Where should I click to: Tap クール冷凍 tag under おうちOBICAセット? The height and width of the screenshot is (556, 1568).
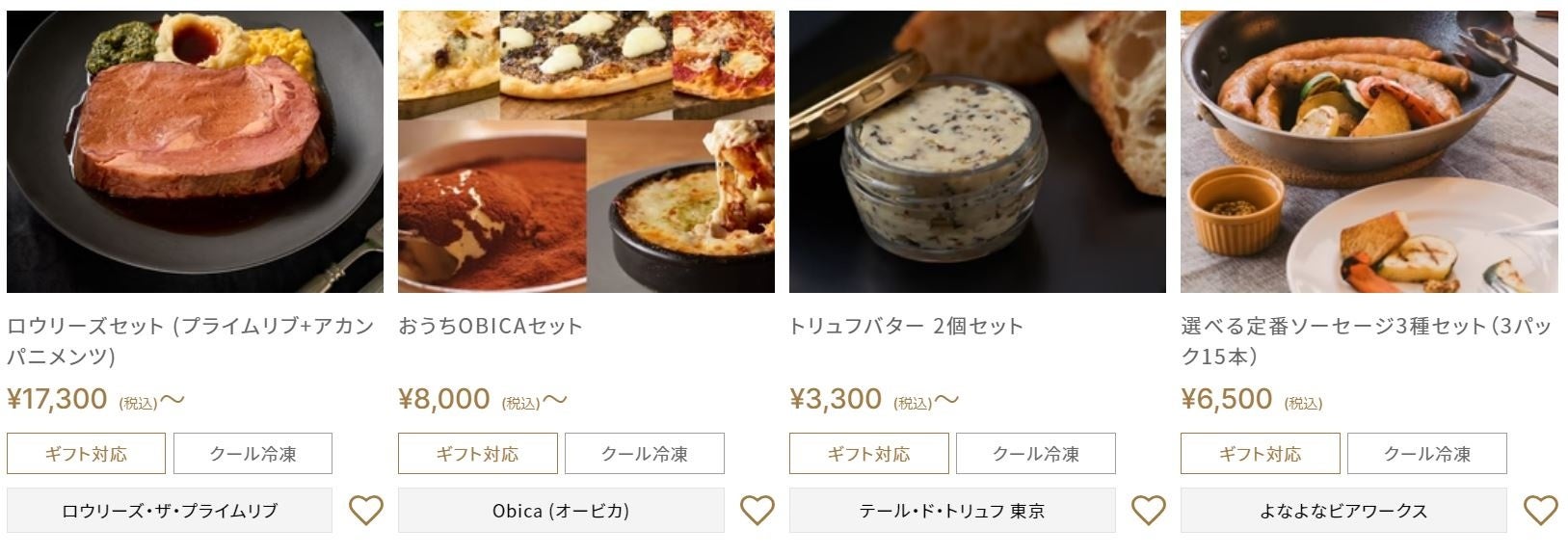[644, 454]
